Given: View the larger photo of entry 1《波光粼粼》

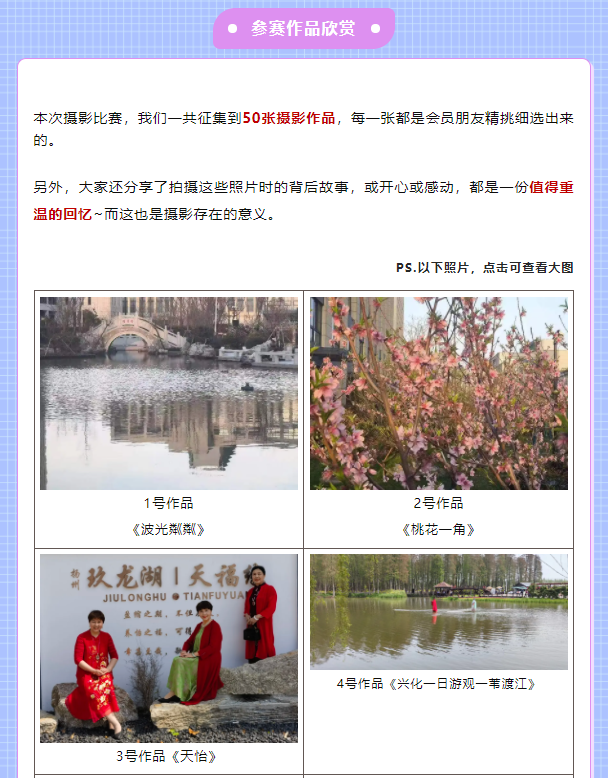Looking at the screenshot, I should point(169,393).
